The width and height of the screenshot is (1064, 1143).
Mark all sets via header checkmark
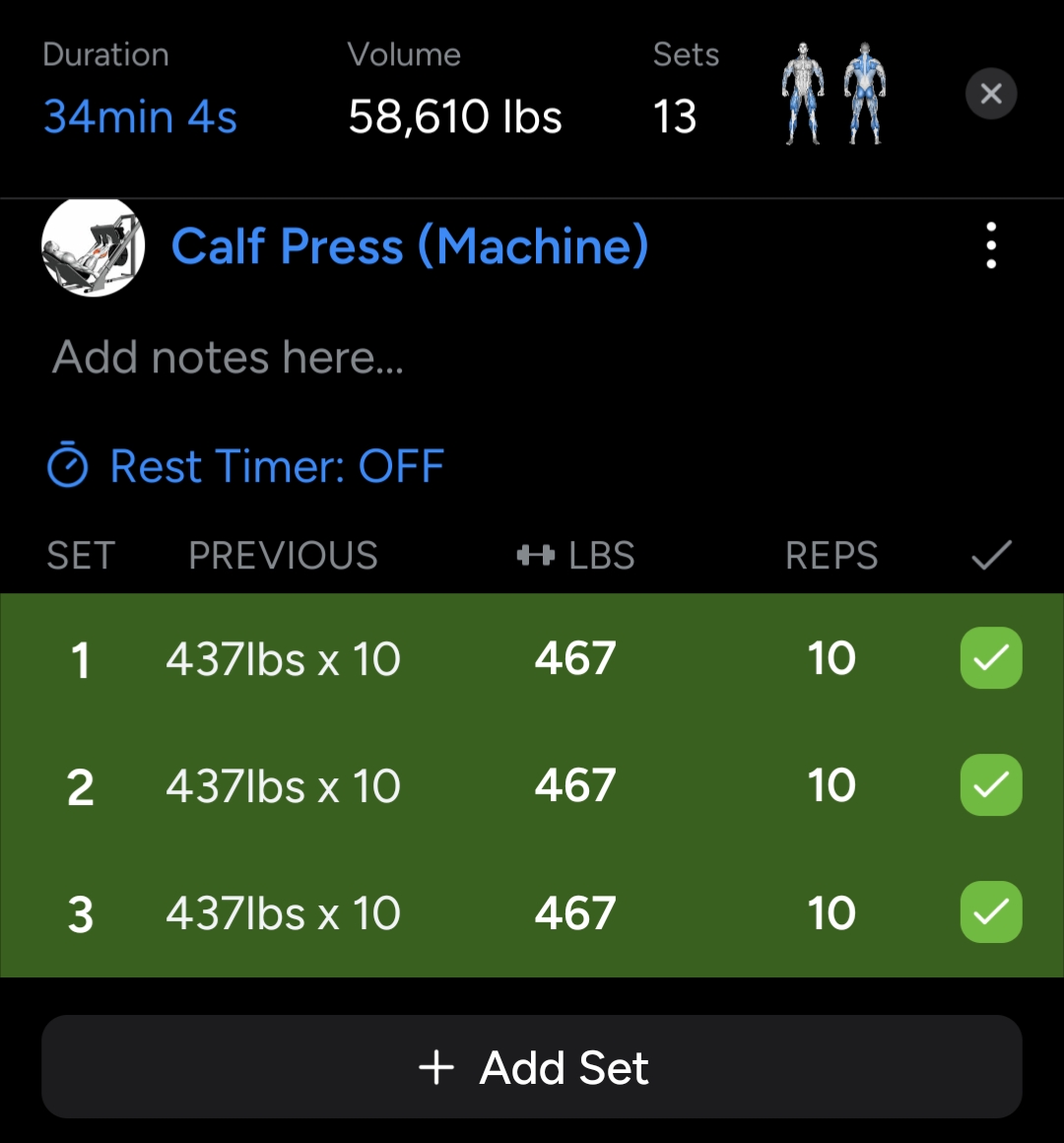tap(991, 556)
